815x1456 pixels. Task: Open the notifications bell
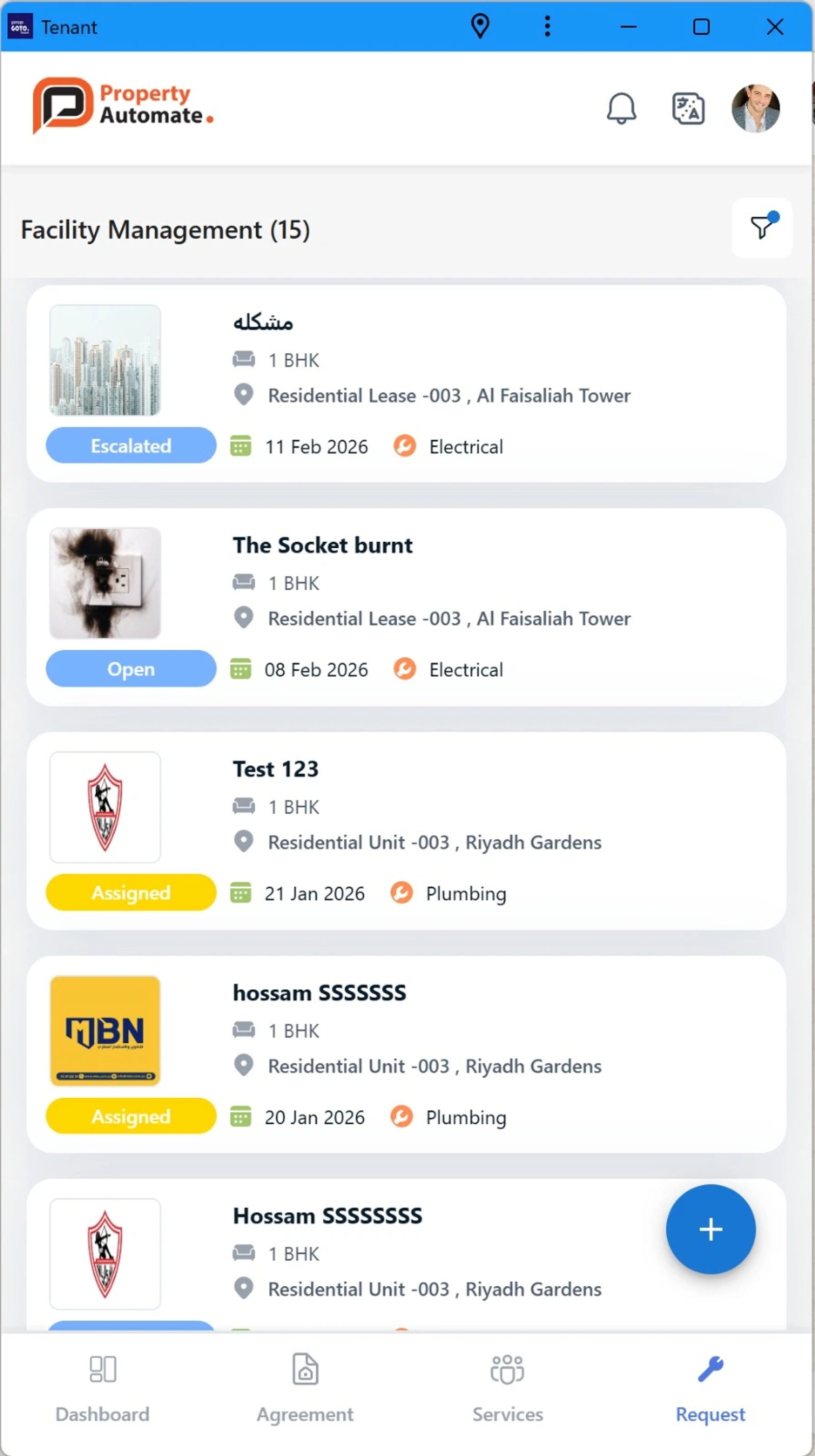tap(621, 108)
